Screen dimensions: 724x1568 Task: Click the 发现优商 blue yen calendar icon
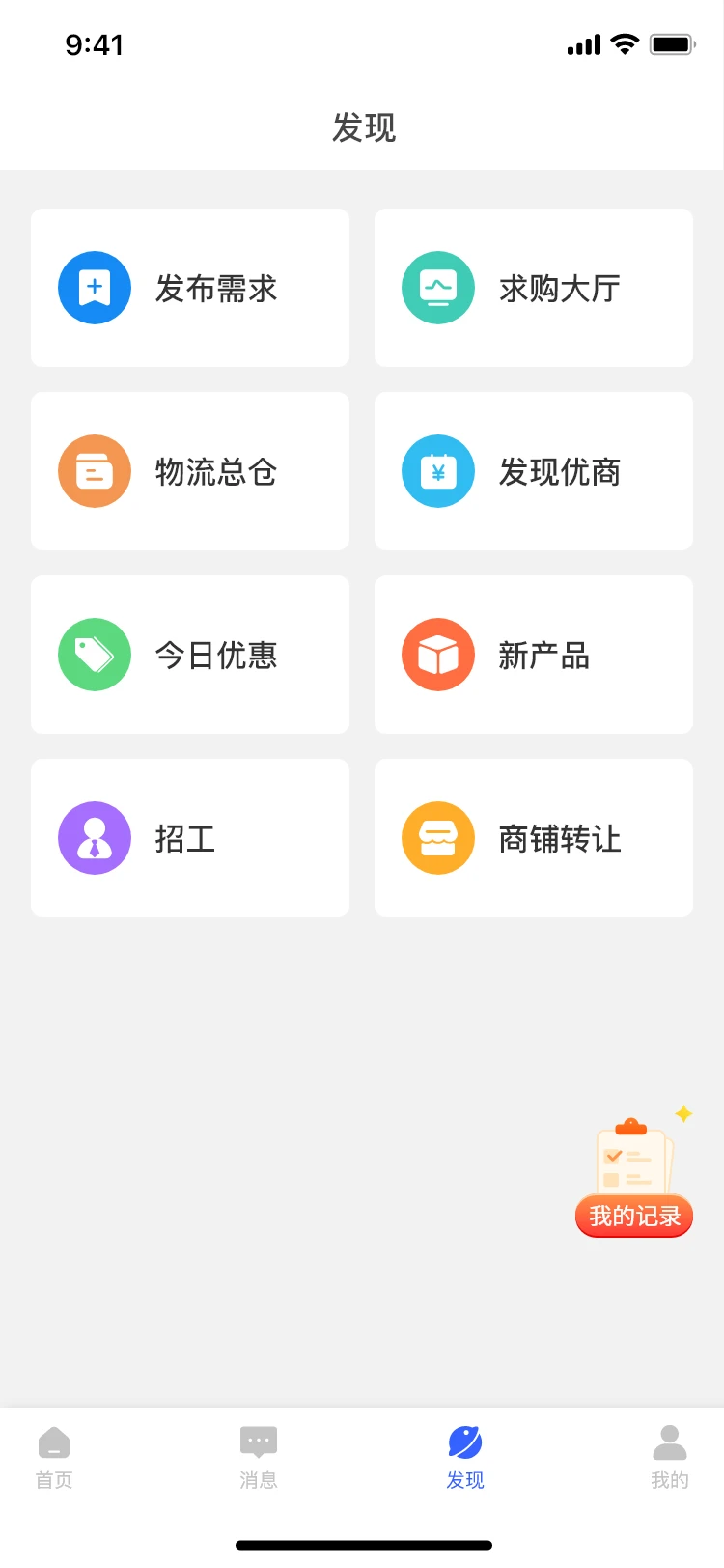pos(438,470)
